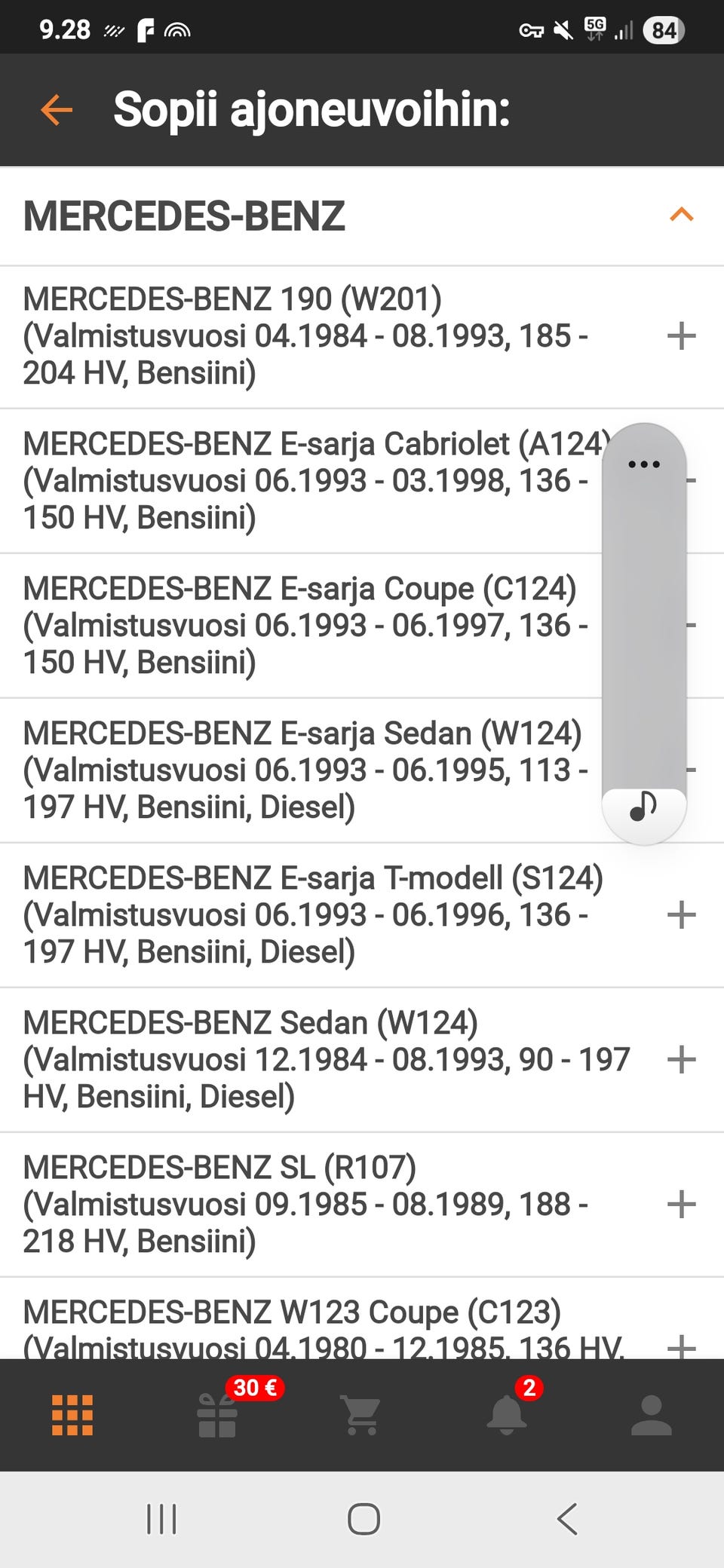Image resolution: width=724 pixels, height=1568 pixels.
Task: Collapse the MERCEDES-BENZ section
Action: (681, 216)
